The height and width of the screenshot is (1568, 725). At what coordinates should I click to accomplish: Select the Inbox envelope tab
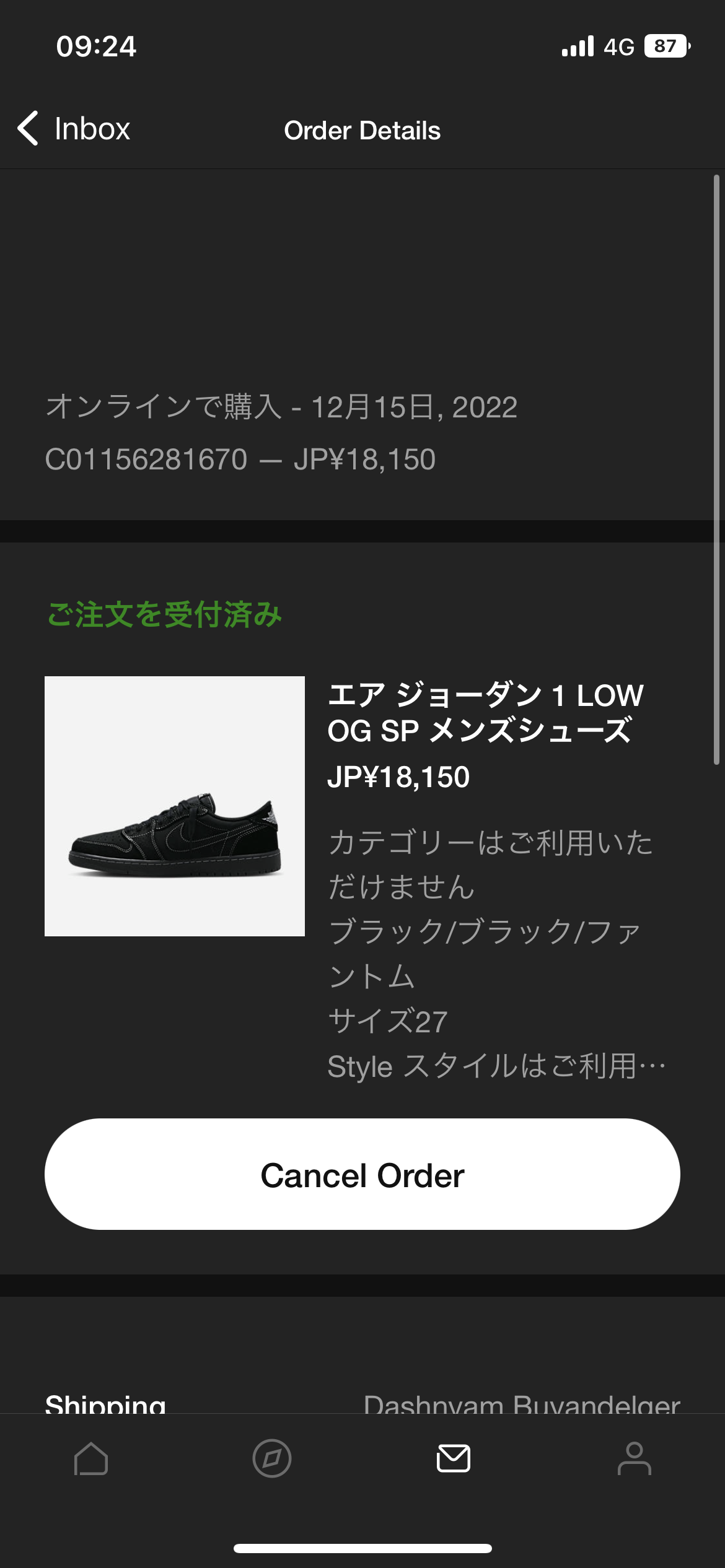pyautogui.click(x=454, y=1458)
